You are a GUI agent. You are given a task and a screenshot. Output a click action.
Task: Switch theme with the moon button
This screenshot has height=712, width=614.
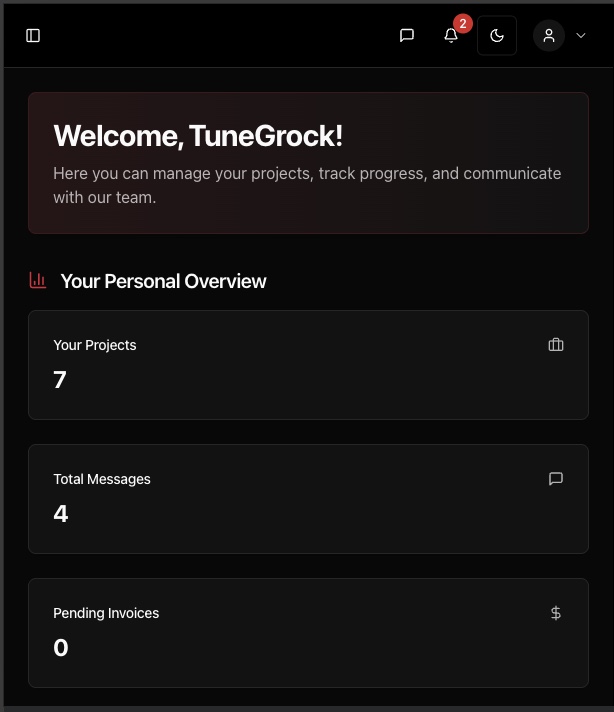497,36
